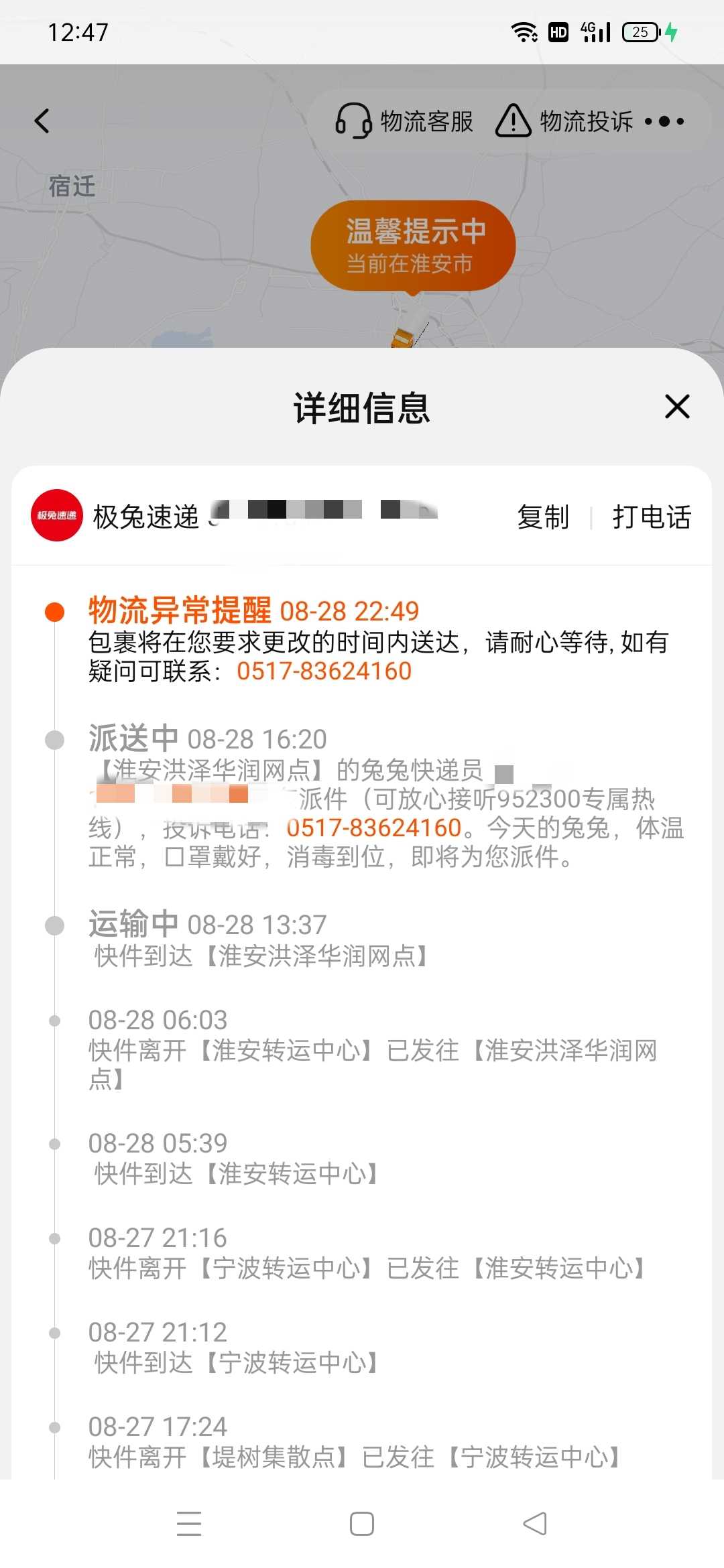Screen dimensions: 724x1568
Task: Close the 详细信息 panel
Action: click(x=677, y=407)
